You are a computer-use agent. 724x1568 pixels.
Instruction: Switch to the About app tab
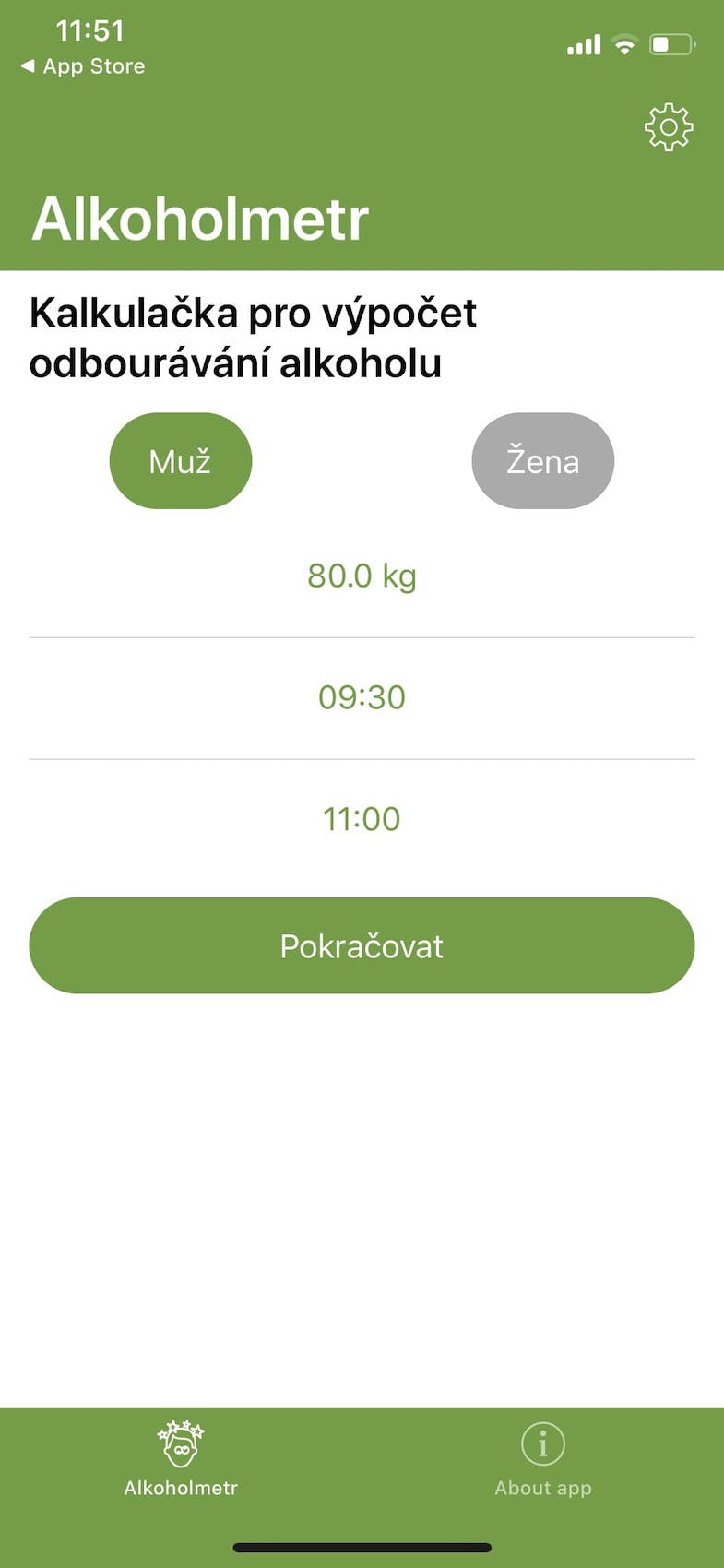click(542, 1459)
